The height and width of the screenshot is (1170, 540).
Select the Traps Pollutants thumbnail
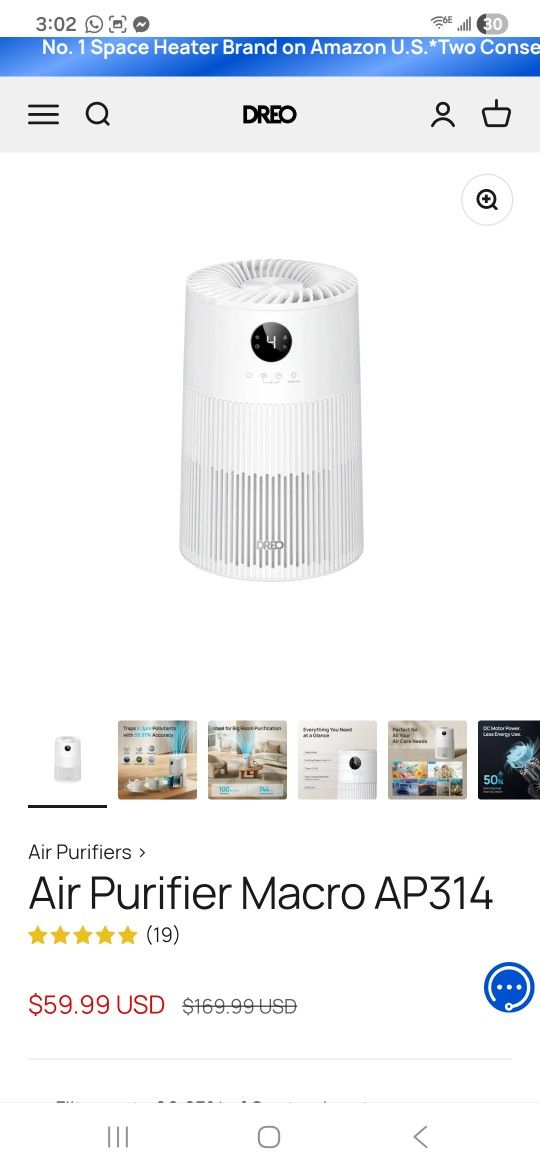click(x=157, y=760)
